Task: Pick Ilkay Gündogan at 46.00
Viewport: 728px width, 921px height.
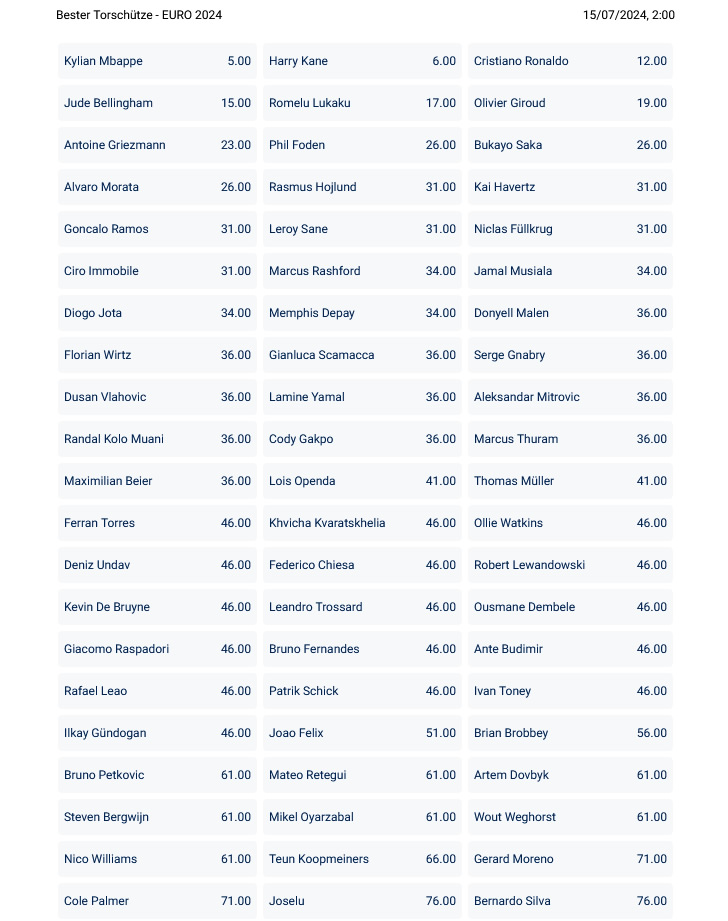Action: [x=157, y=733]
